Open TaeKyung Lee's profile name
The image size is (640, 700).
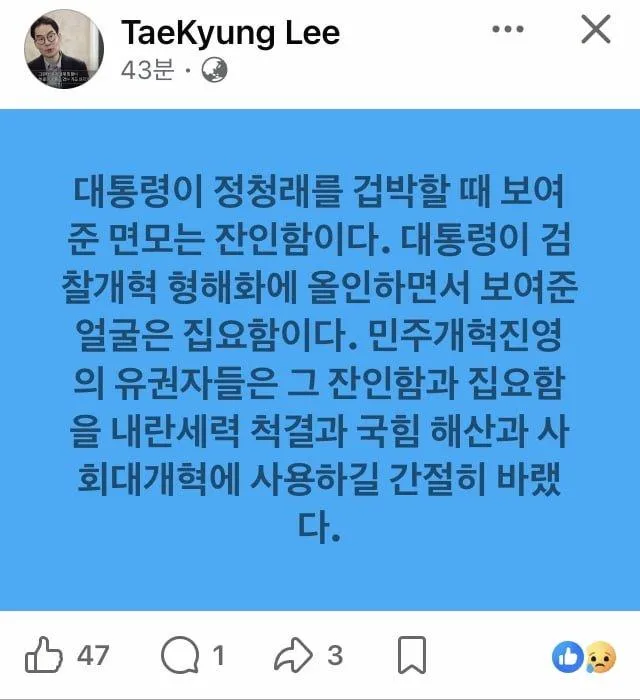[x=230, y=35]
